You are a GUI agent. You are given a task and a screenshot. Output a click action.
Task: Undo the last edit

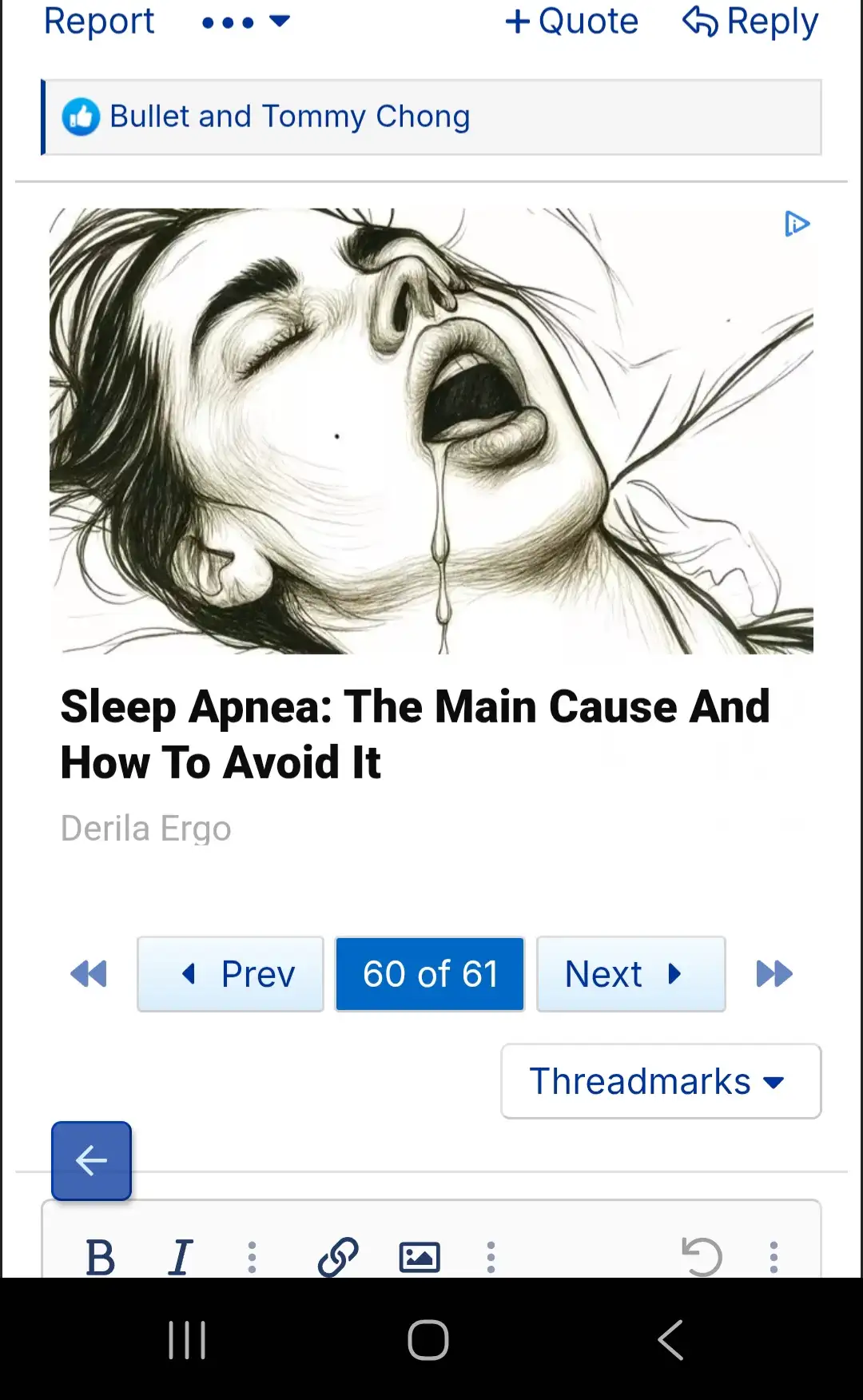(x=702, y=1257)
